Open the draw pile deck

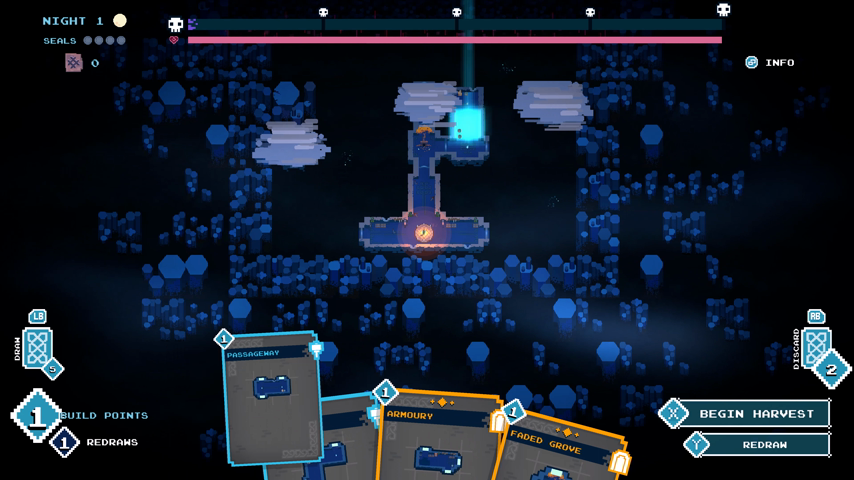click(x=37, y=348)
